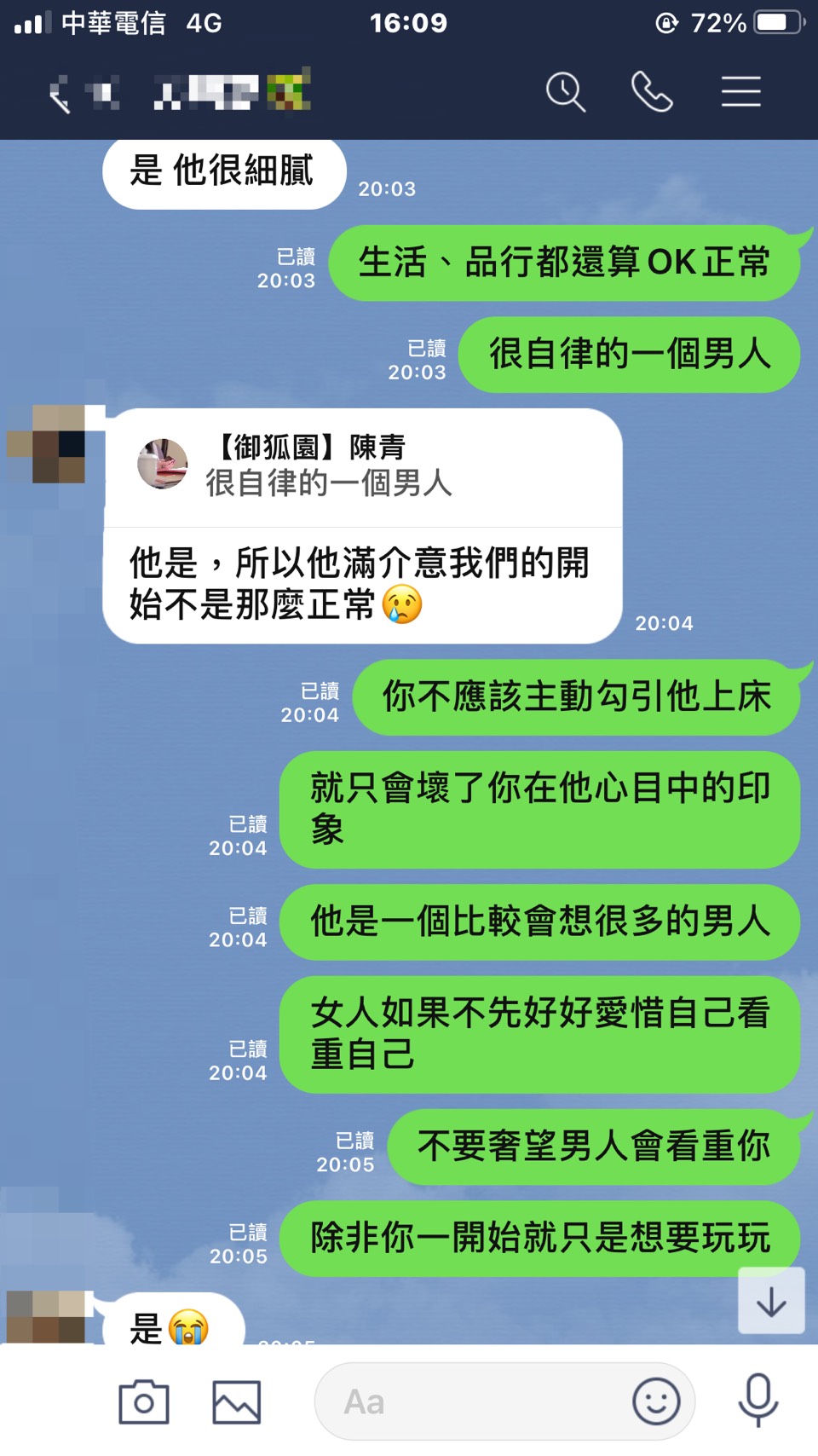The width and height of the screenshot is (818, 1456).
Task: Open the quoted 很自律的一個男人 reply
Action: point(362,467)
